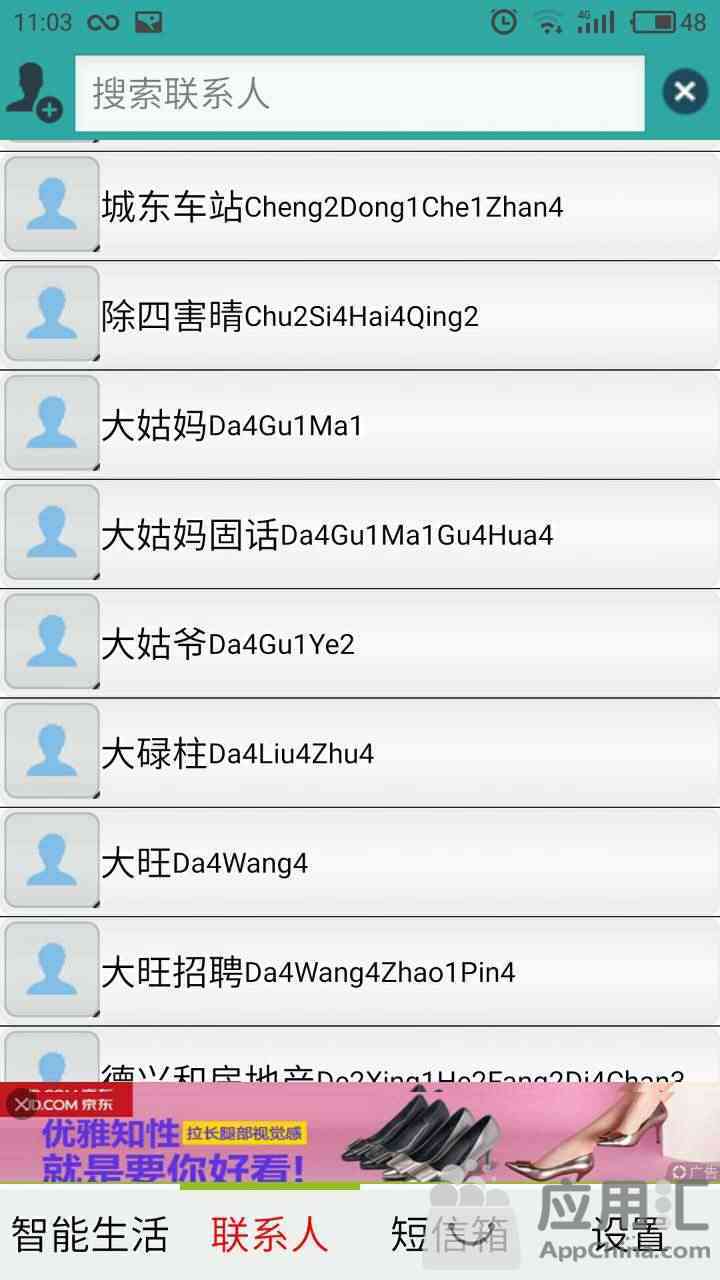Screen dimensions: 720x1280
Task: Switch to the 智能生活 tab
Action: pyautogui.click(x=90, y=1234)
